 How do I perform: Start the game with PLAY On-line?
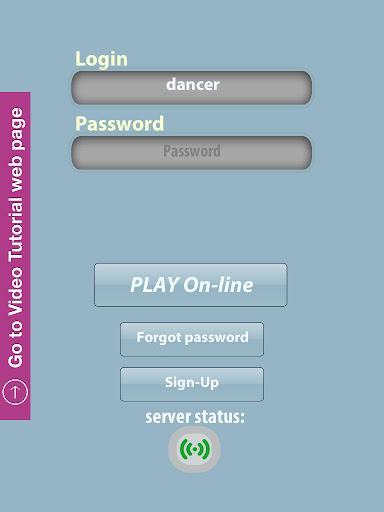coord(191,285)
